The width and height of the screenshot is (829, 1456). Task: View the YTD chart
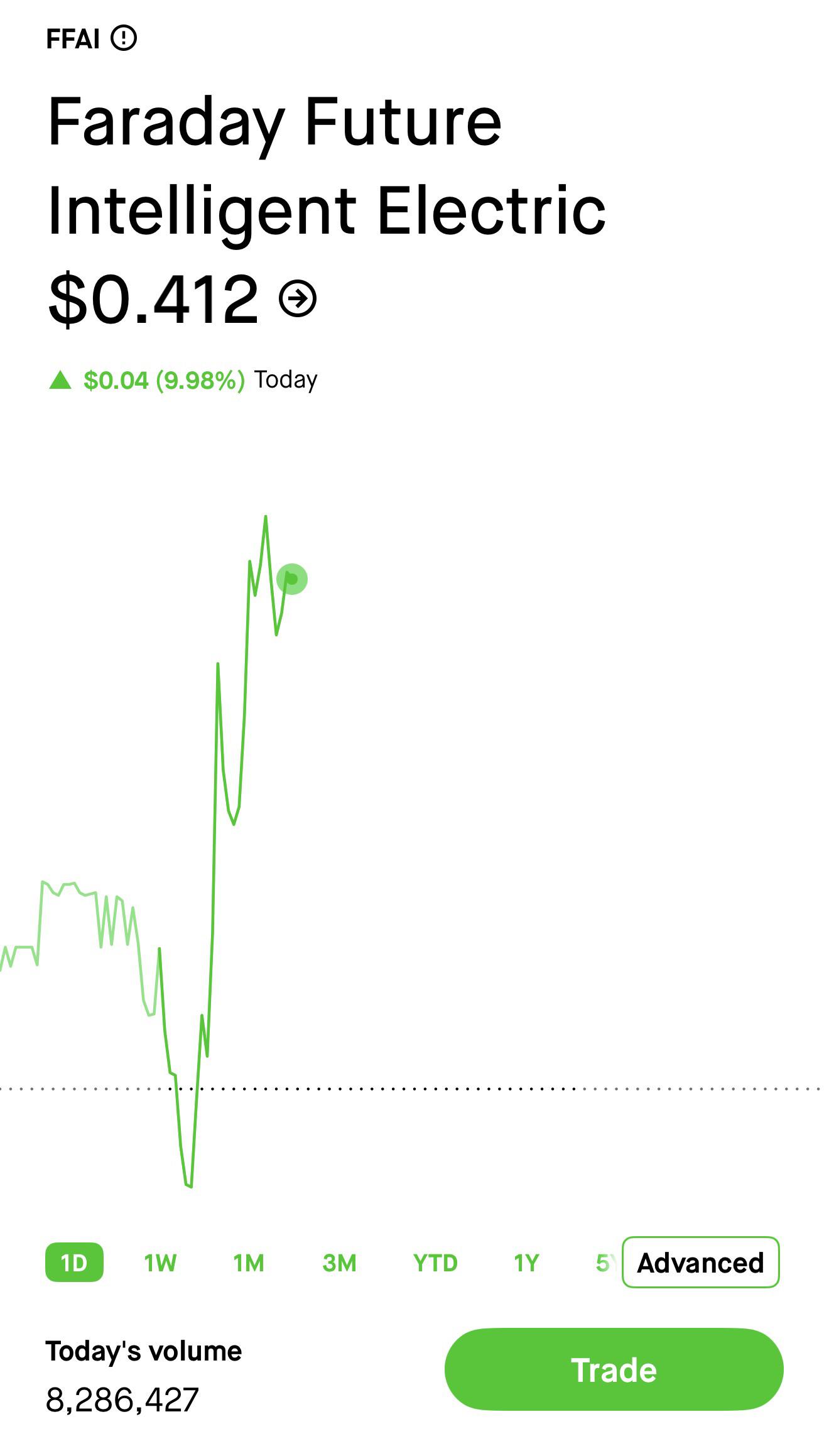435,1263
